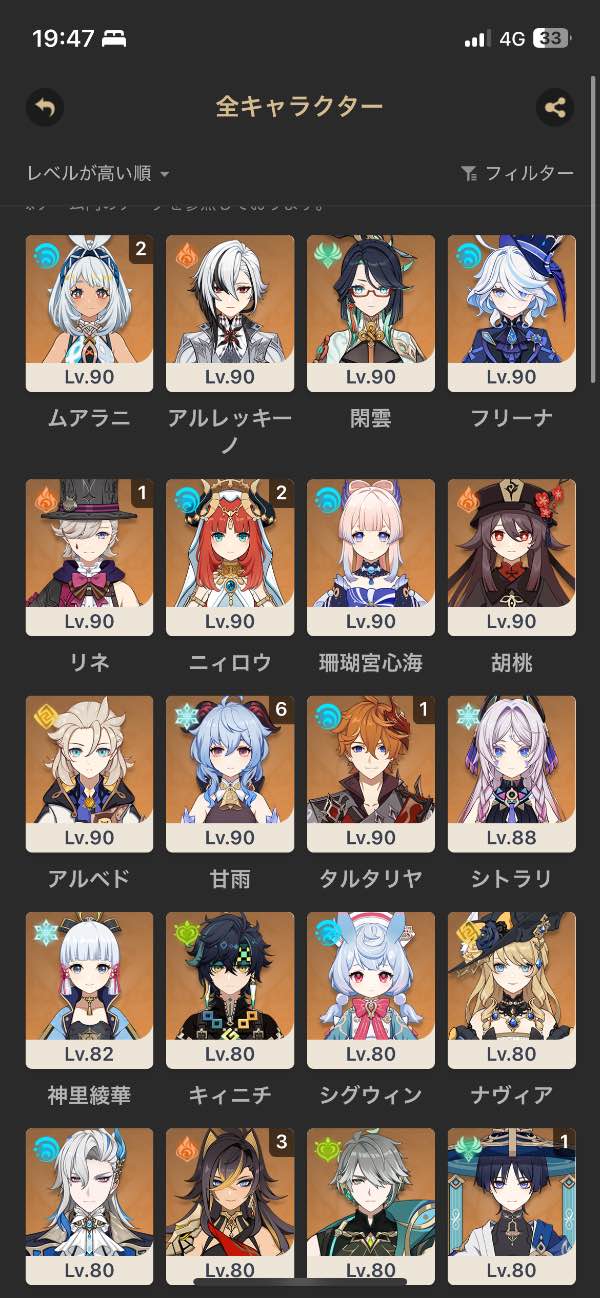Open シグウィン character card
600x1298 pixels.
tap(371, 990)
